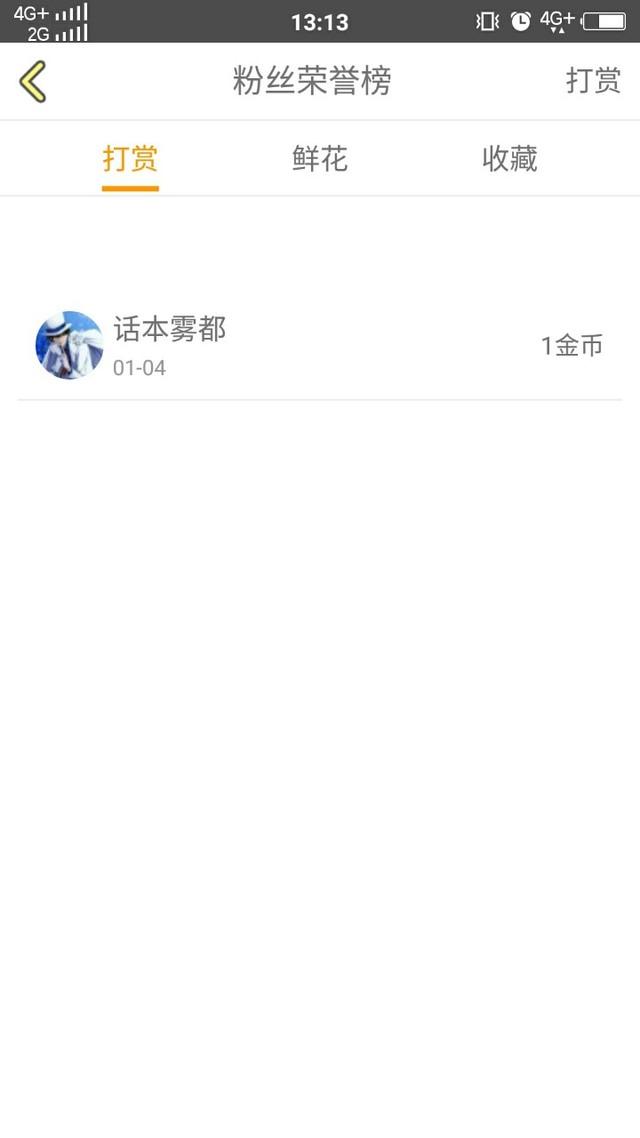Switch to the 收藏 tab
Screen dimensions: 640x1138
(509, 159)
